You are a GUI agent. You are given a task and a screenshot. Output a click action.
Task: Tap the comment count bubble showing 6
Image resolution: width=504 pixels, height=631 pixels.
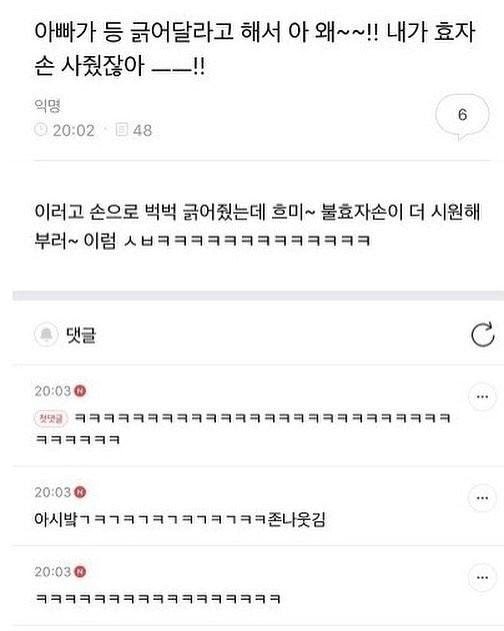click(462, 115)
